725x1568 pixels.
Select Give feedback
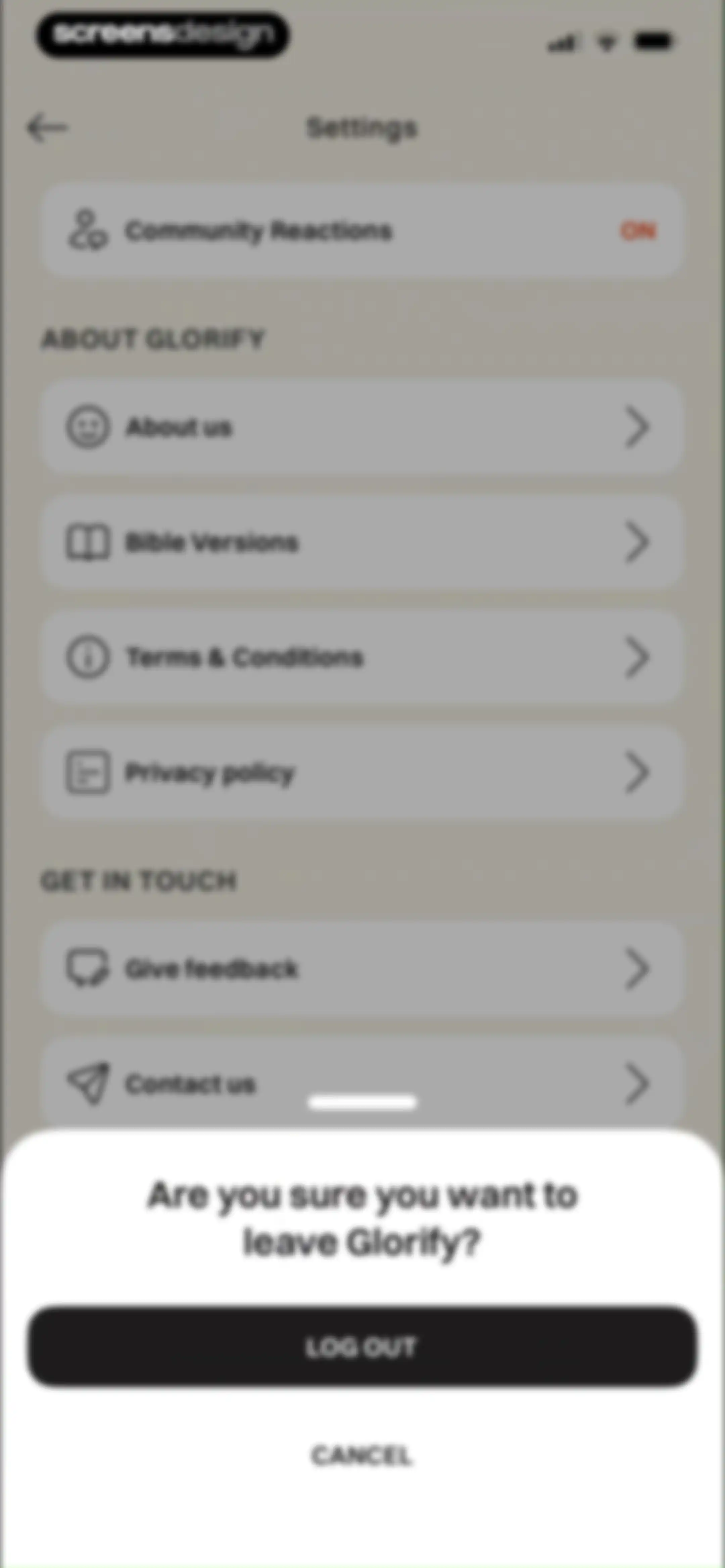coord(362,968)
